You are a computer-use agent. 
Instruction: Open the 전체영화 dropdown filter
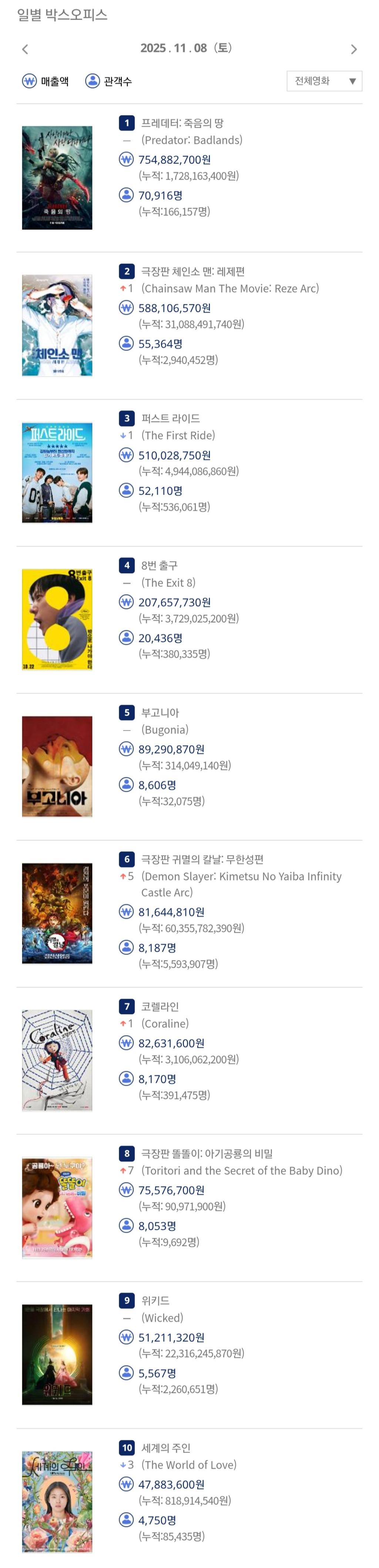tap(324, 81)
